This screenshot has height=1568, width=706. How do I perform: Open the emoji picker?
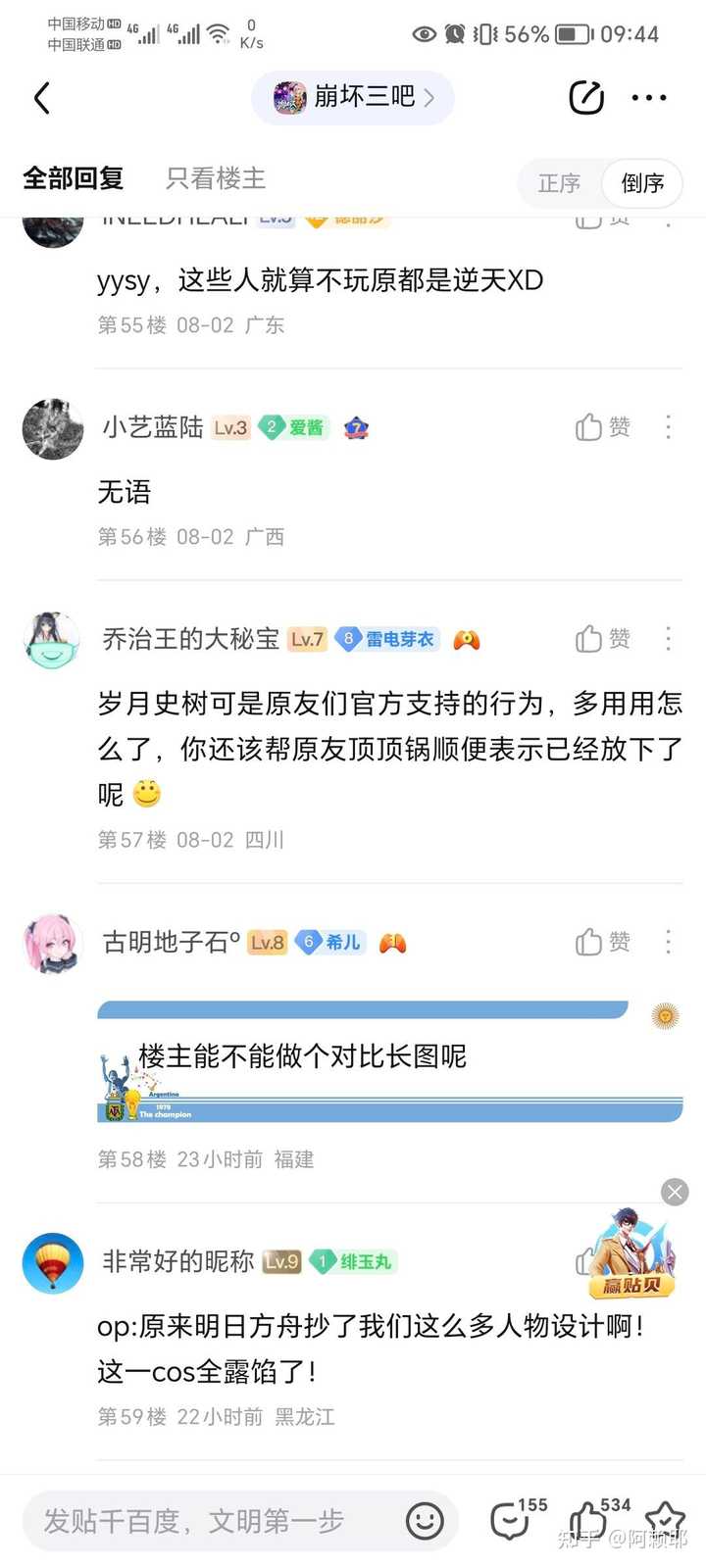425,1521
